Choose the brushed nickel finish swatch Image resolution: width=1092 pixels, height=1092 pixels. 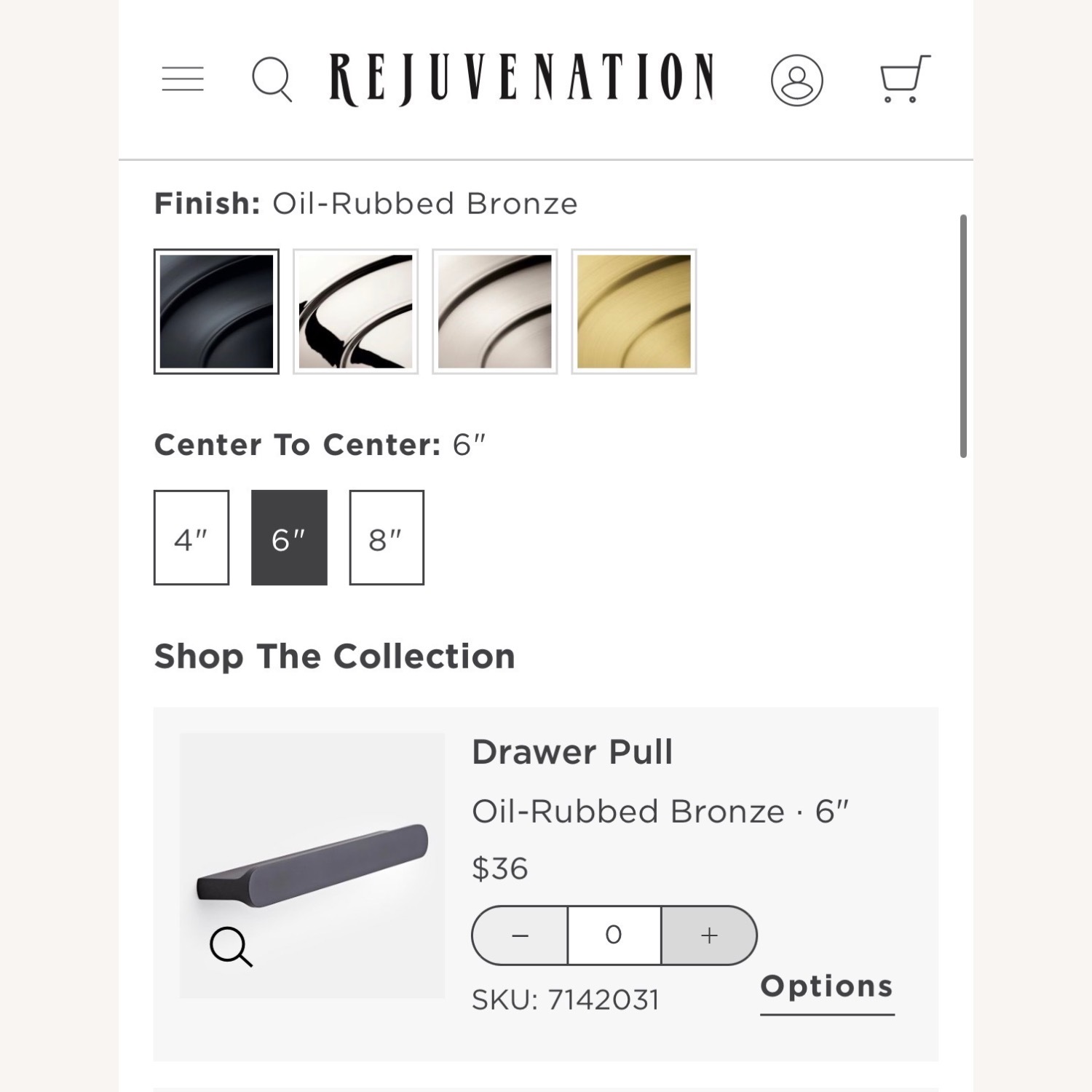[494, 312]
